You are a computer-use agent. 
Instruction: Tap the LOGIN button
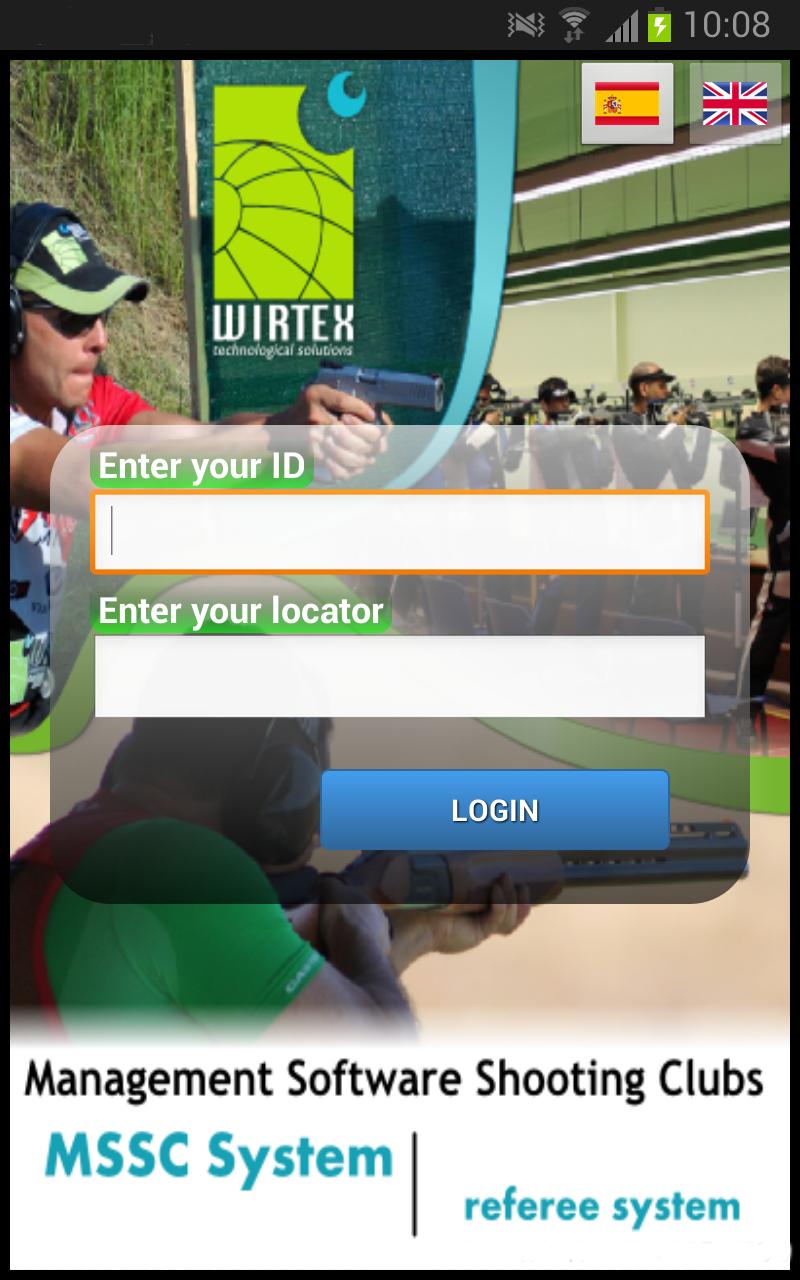(x=495, y=810)
